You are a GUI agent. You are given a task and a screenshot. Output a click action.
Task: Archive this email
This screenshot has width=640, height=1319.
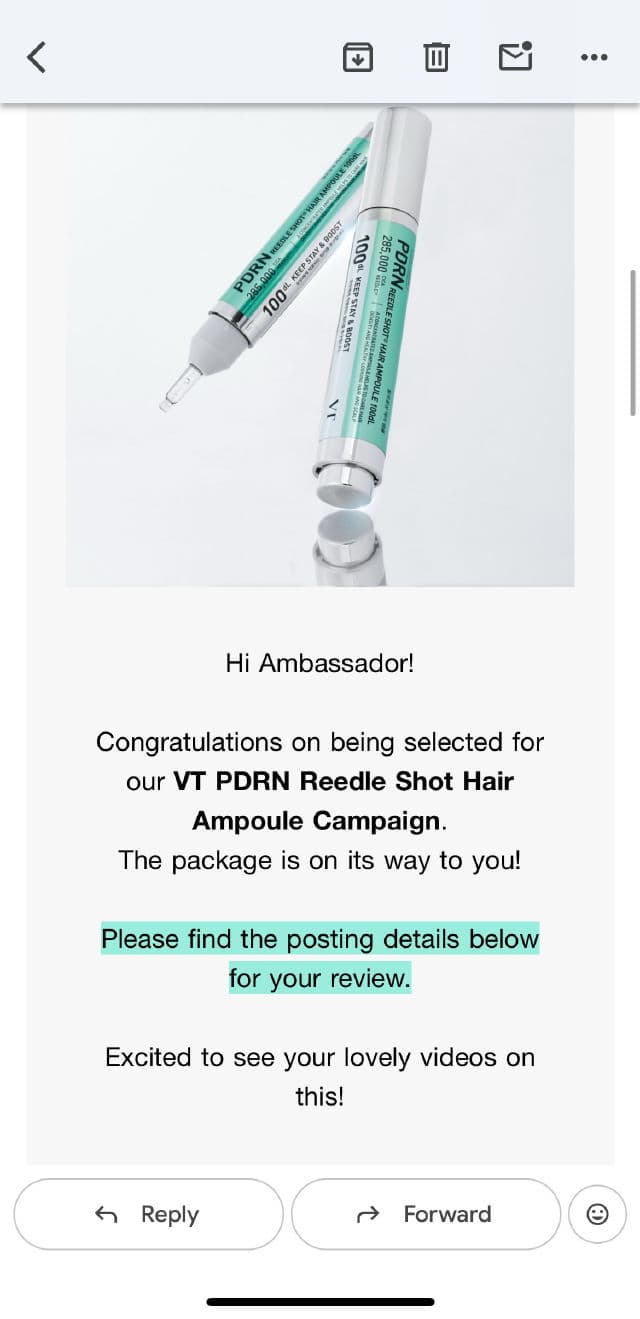pos(358,58)
